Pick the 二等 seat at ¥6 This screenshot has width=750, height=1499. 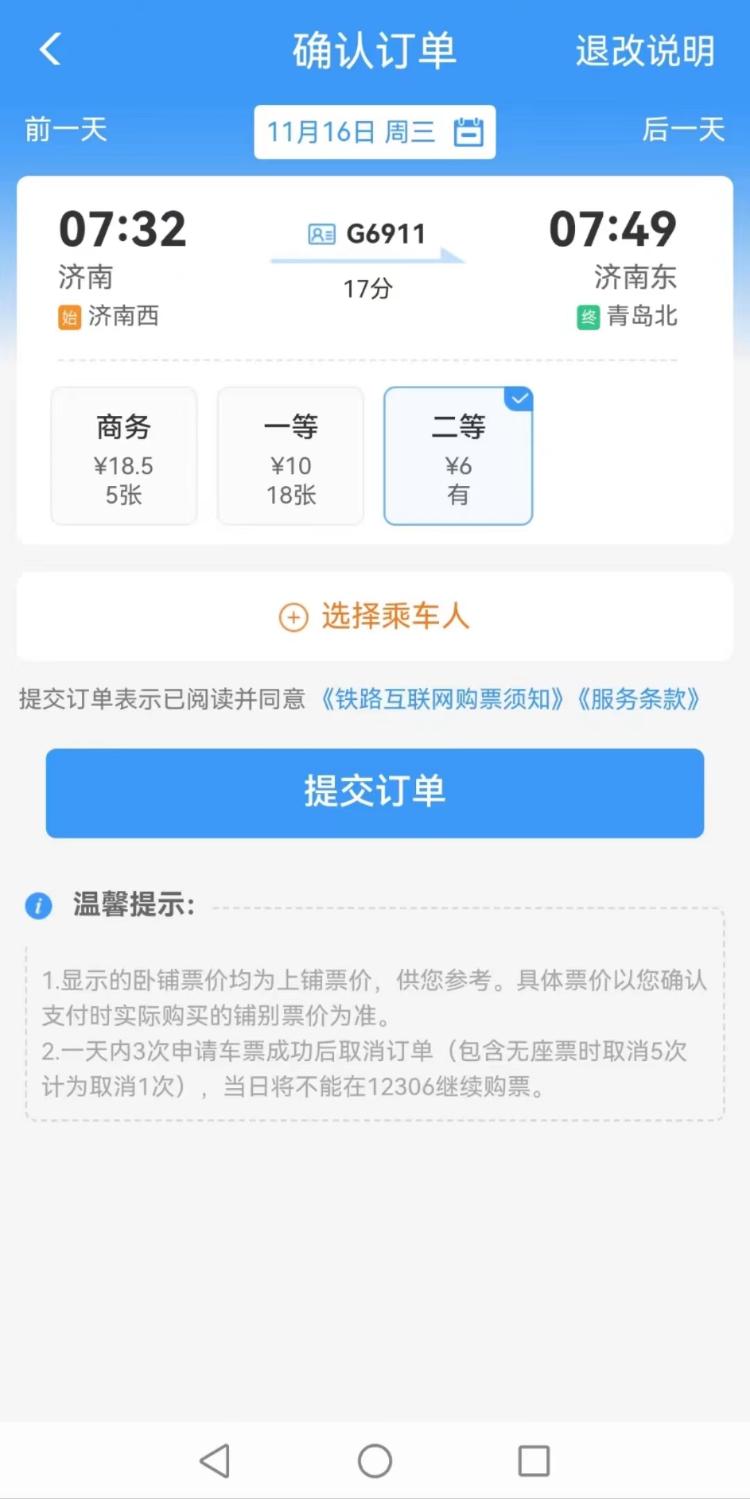(458, 456)
